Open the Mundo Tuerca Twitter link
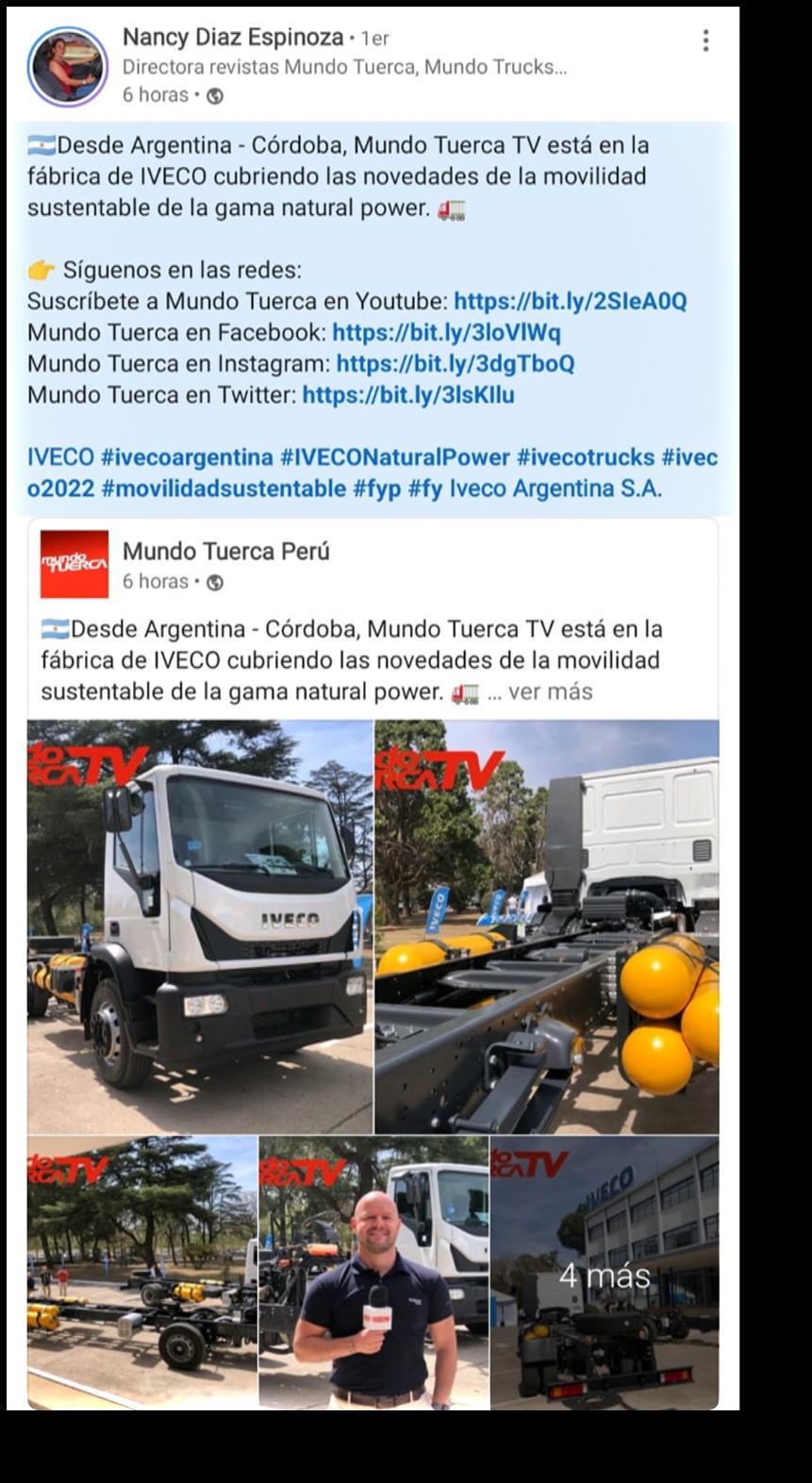The image size is (812, 1483). tap(408, 395)
